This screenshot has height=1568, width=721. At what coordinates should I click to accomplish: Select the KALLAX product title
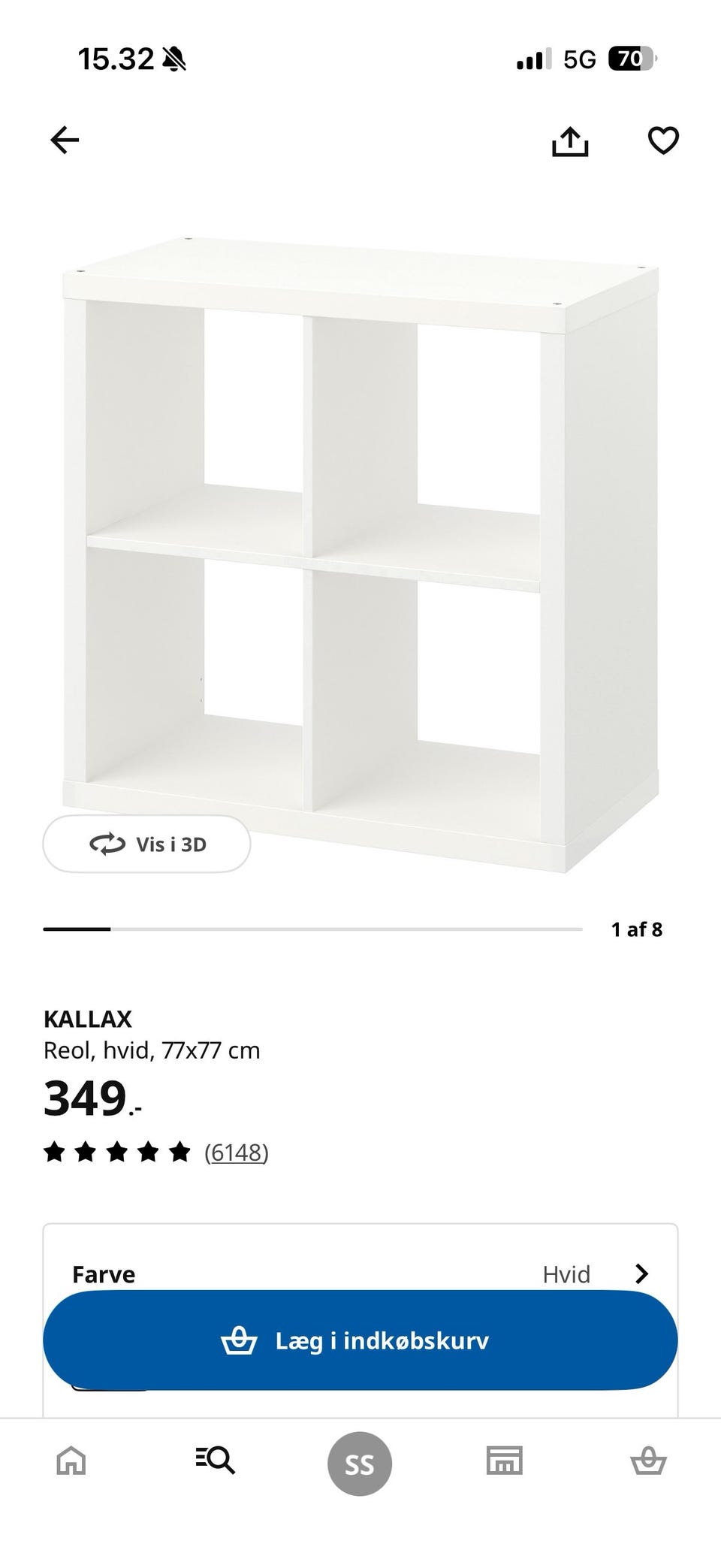(88, 1019)
